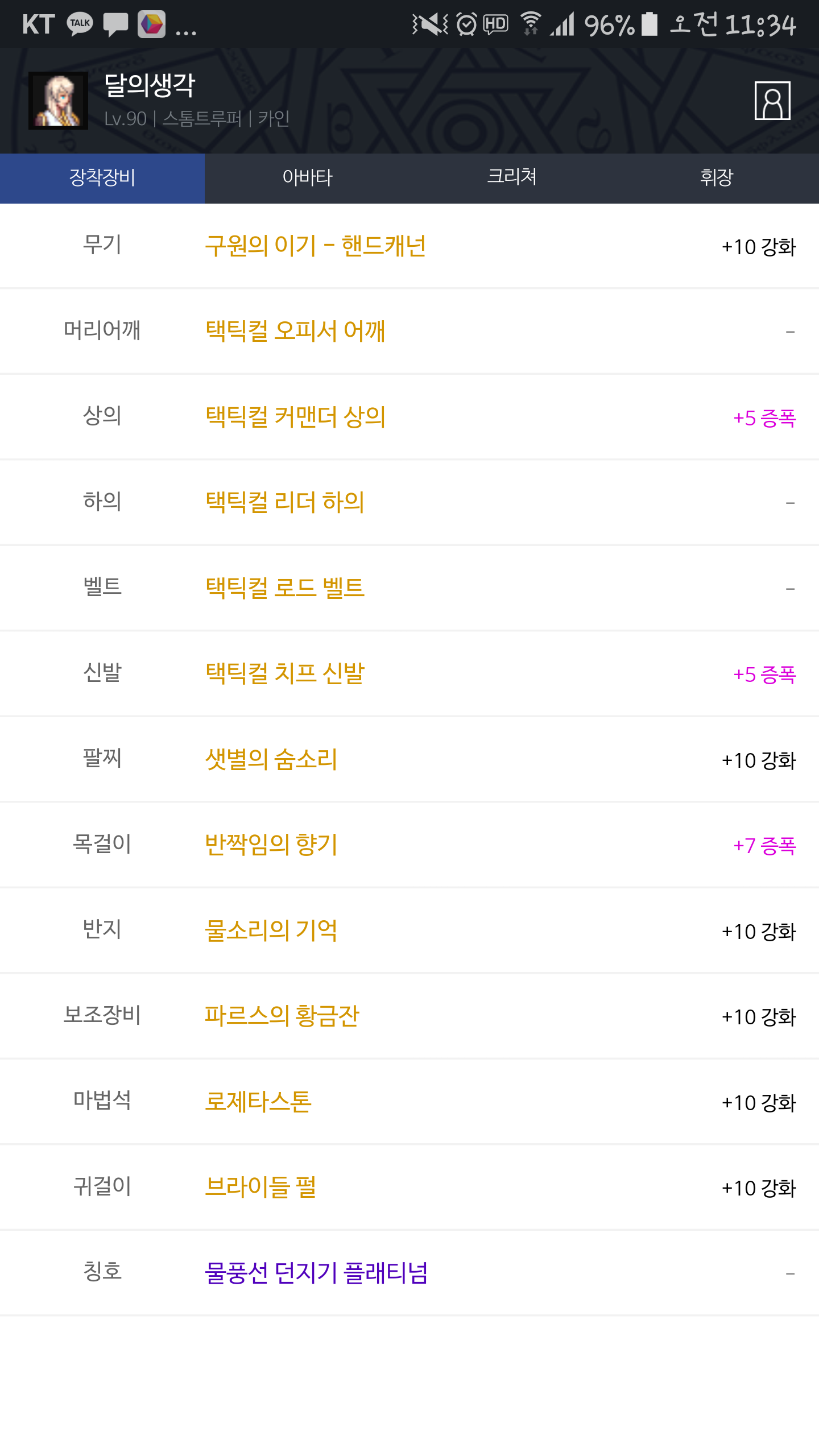Switch to the 휘장 tab
This screenshot has height=1456, width=819.
[717, 178]
